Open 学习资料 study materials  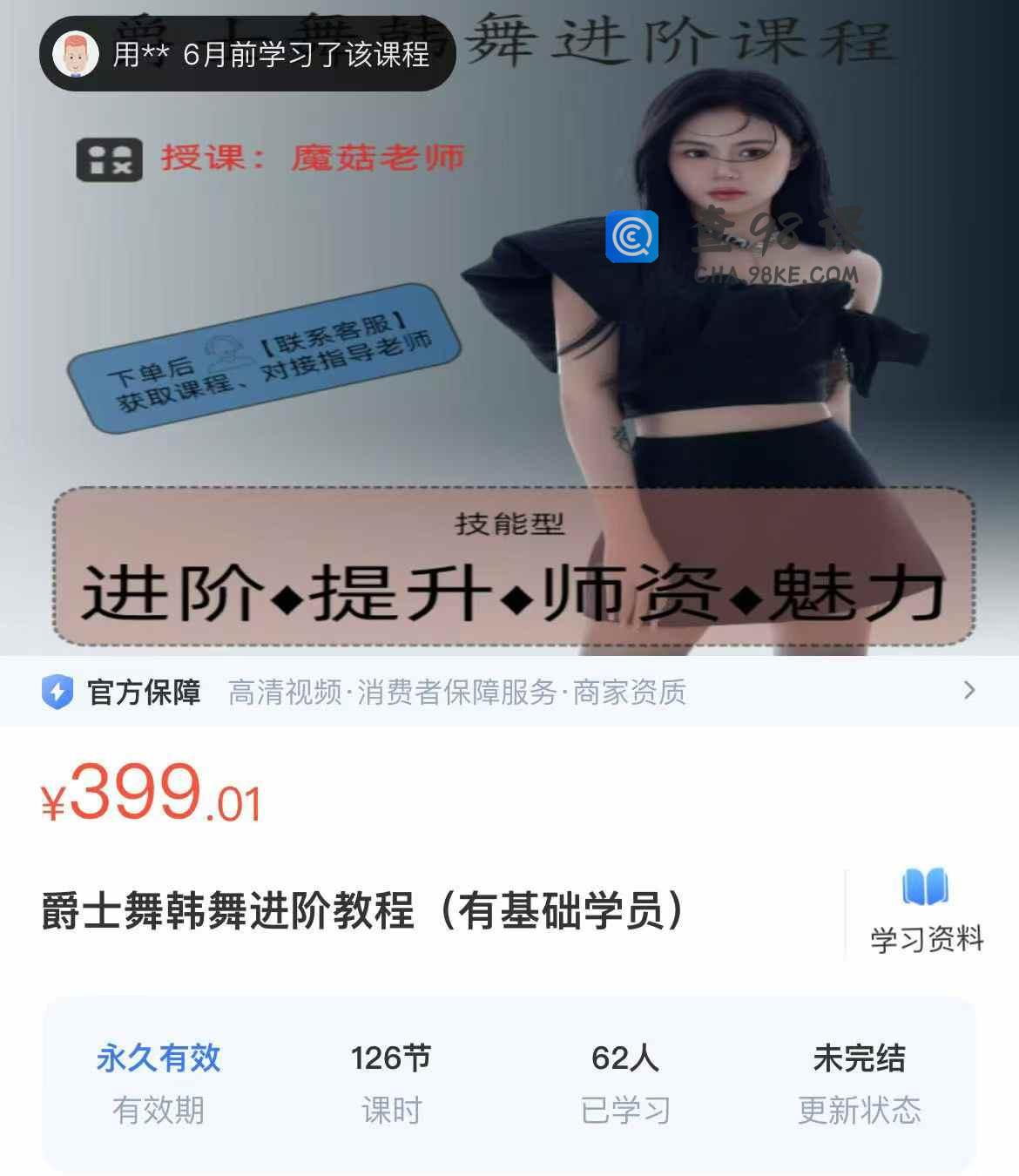pos(925,912)
